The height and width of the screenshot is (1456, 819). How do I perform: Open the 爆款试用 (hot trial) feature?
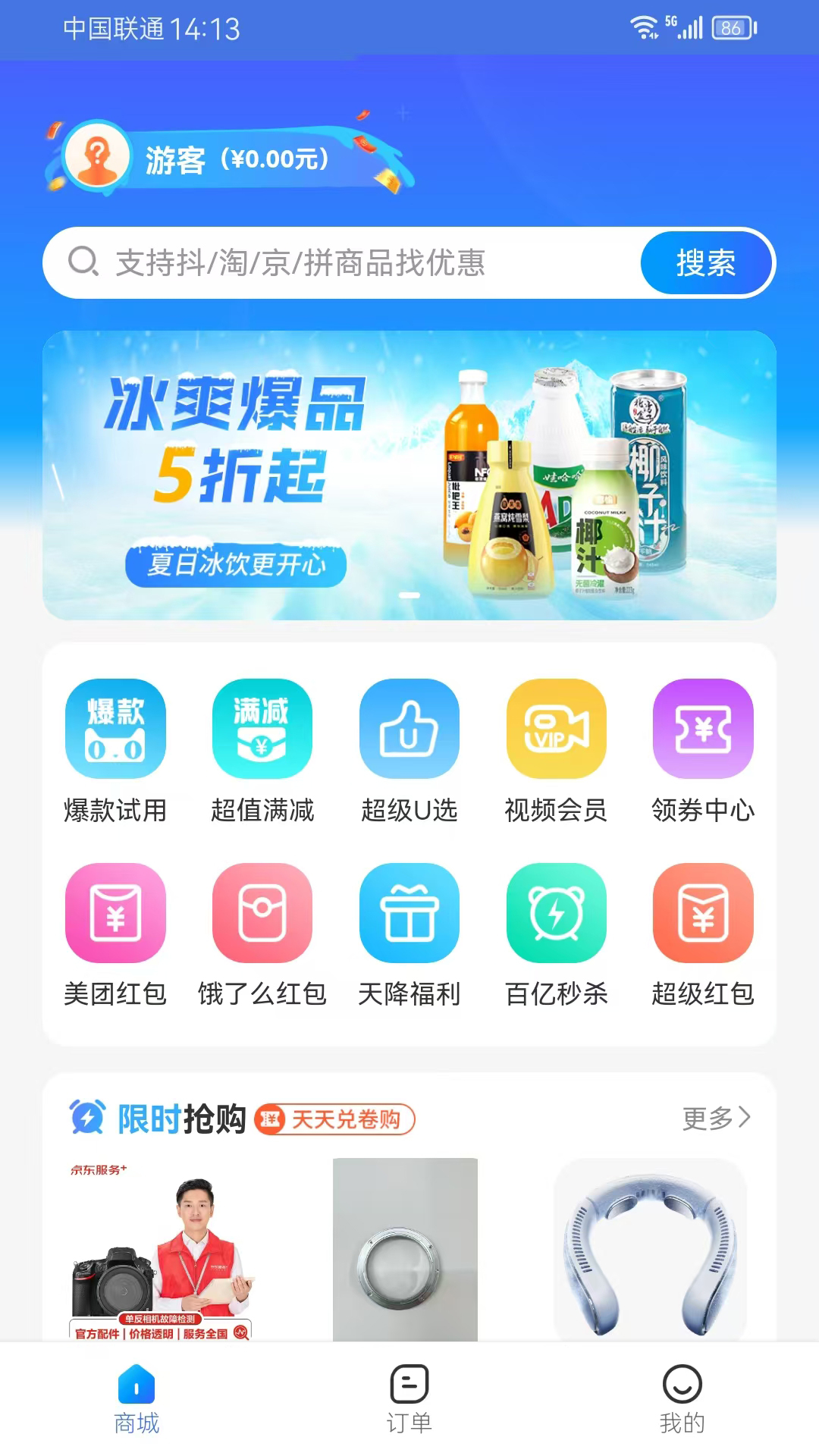coord(115,728)
